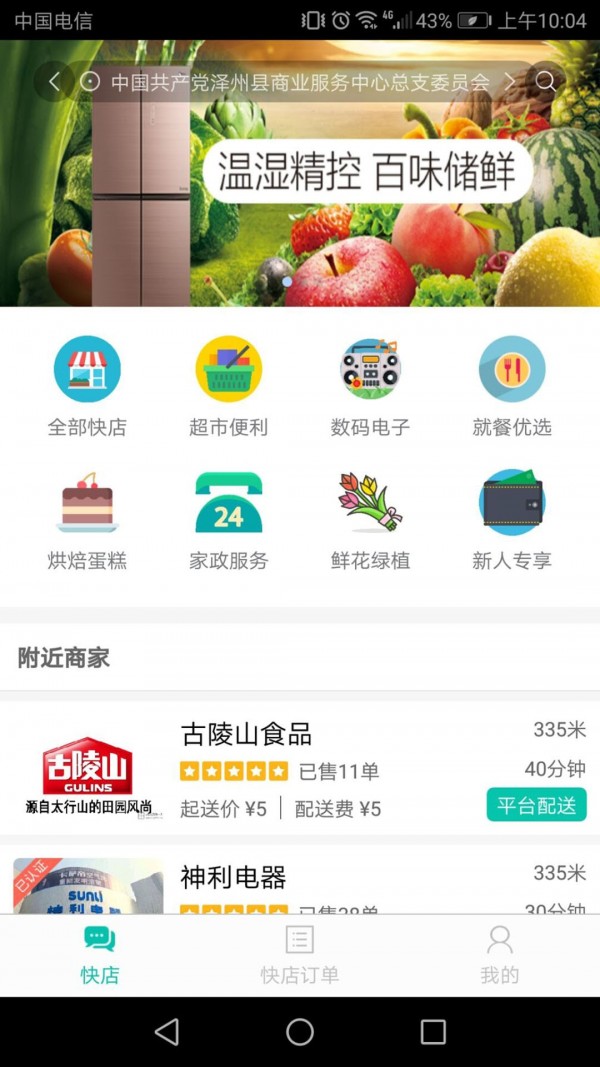Tap the back arrow in the top bar
Image resolution: width=600 pixels, height=1067 pixels.
point(54,82)
